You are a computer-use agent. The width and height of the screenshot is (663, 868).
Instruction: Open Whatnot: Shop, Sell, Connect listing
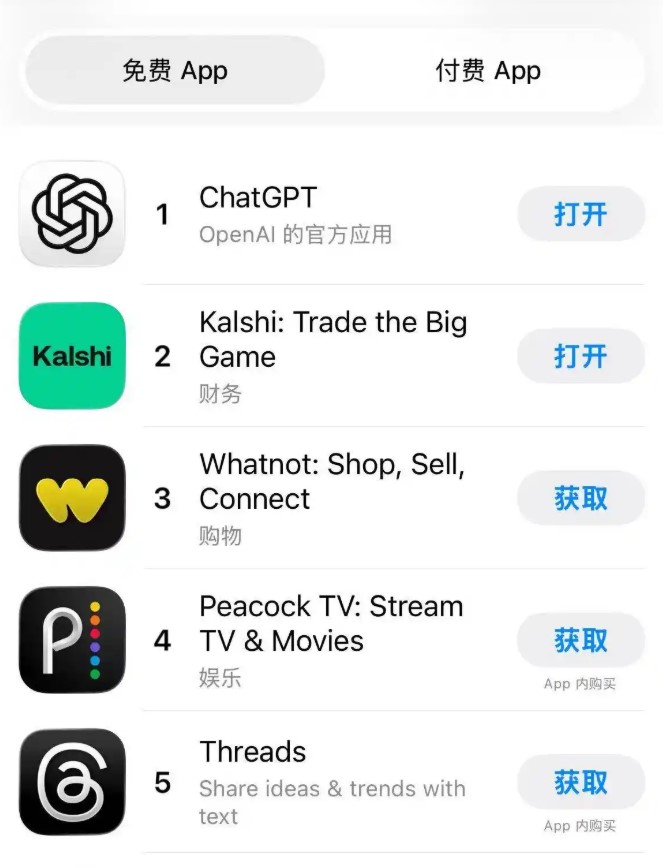[x=331, y=481]
